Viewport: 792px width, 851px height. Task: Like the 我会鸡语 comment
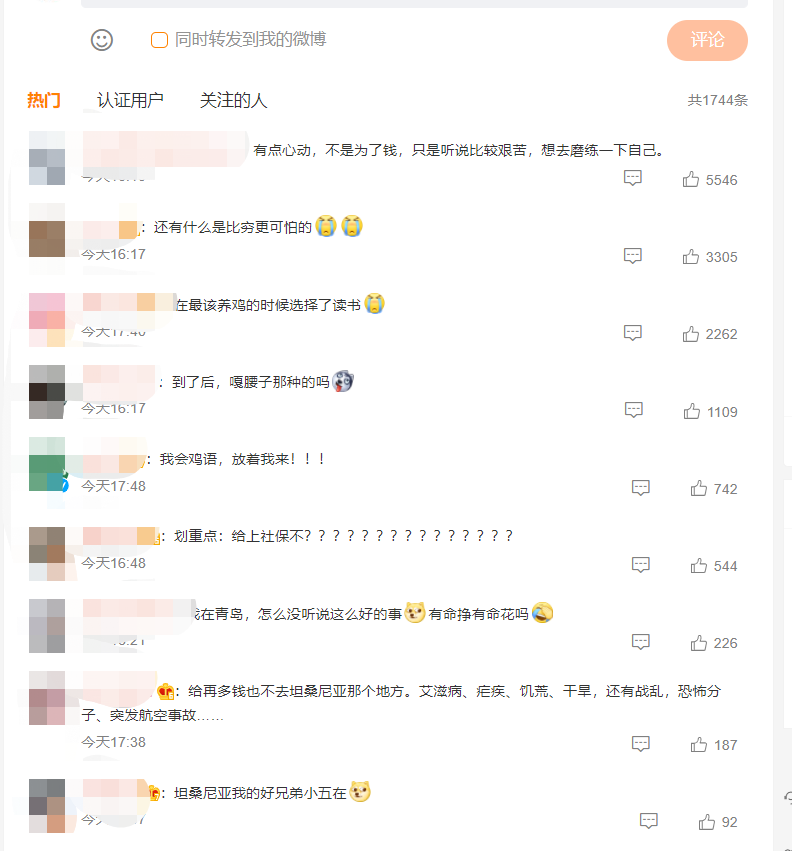click(699, 488)
